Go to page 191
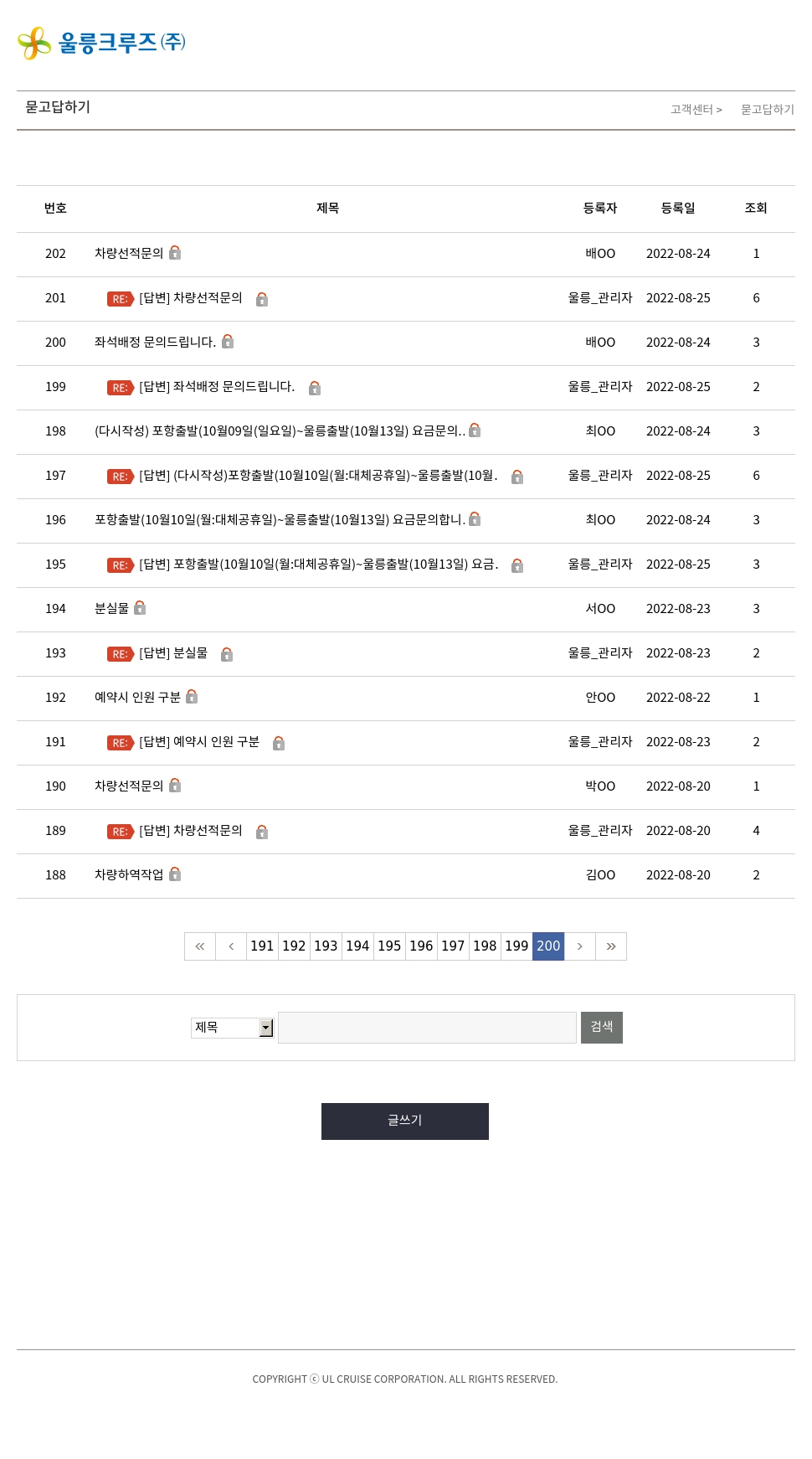Viewport: 812px width, 1459px height. (262, 946)
